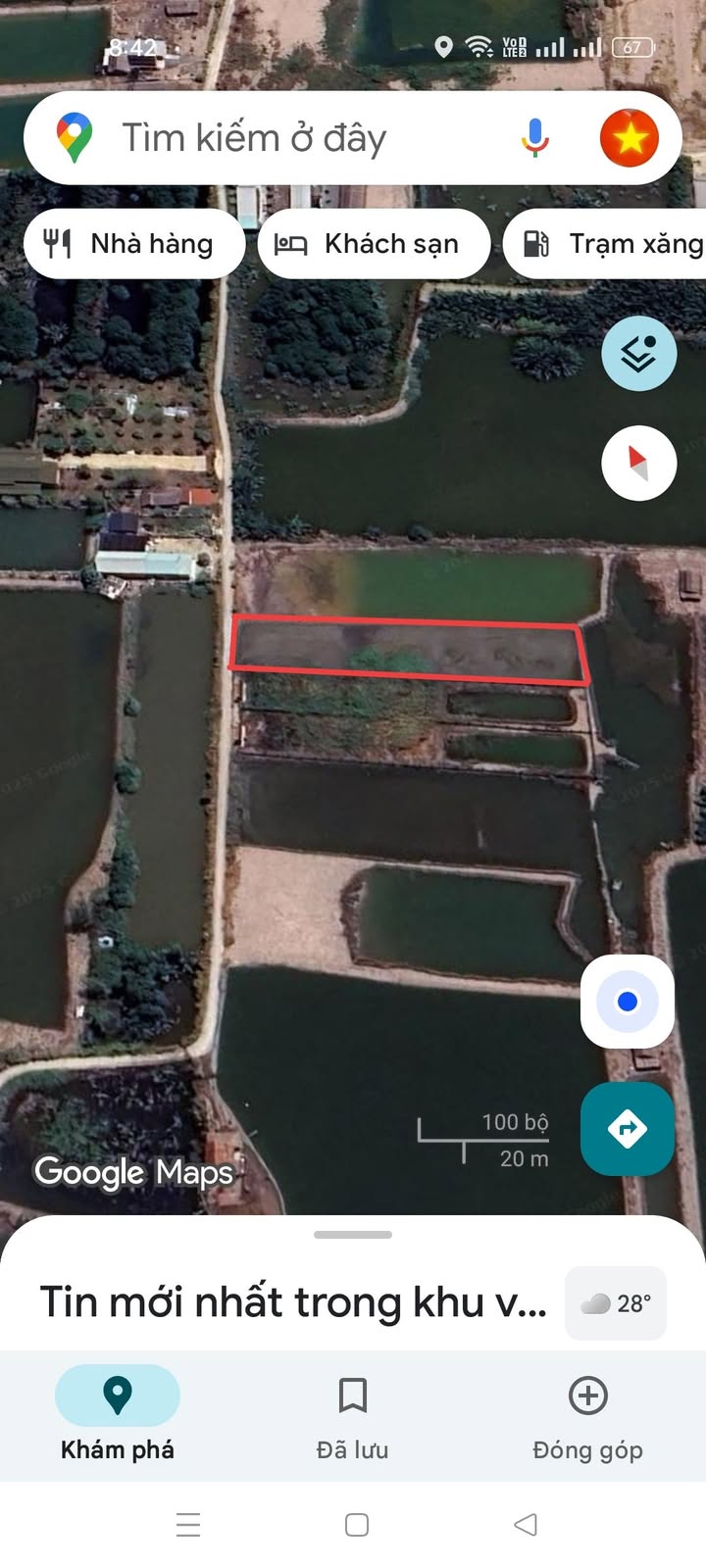Open the "Đóng góp" tab
This screenshot has height=1568, width=706.
pyautogui.click(x=587, y=1413)
